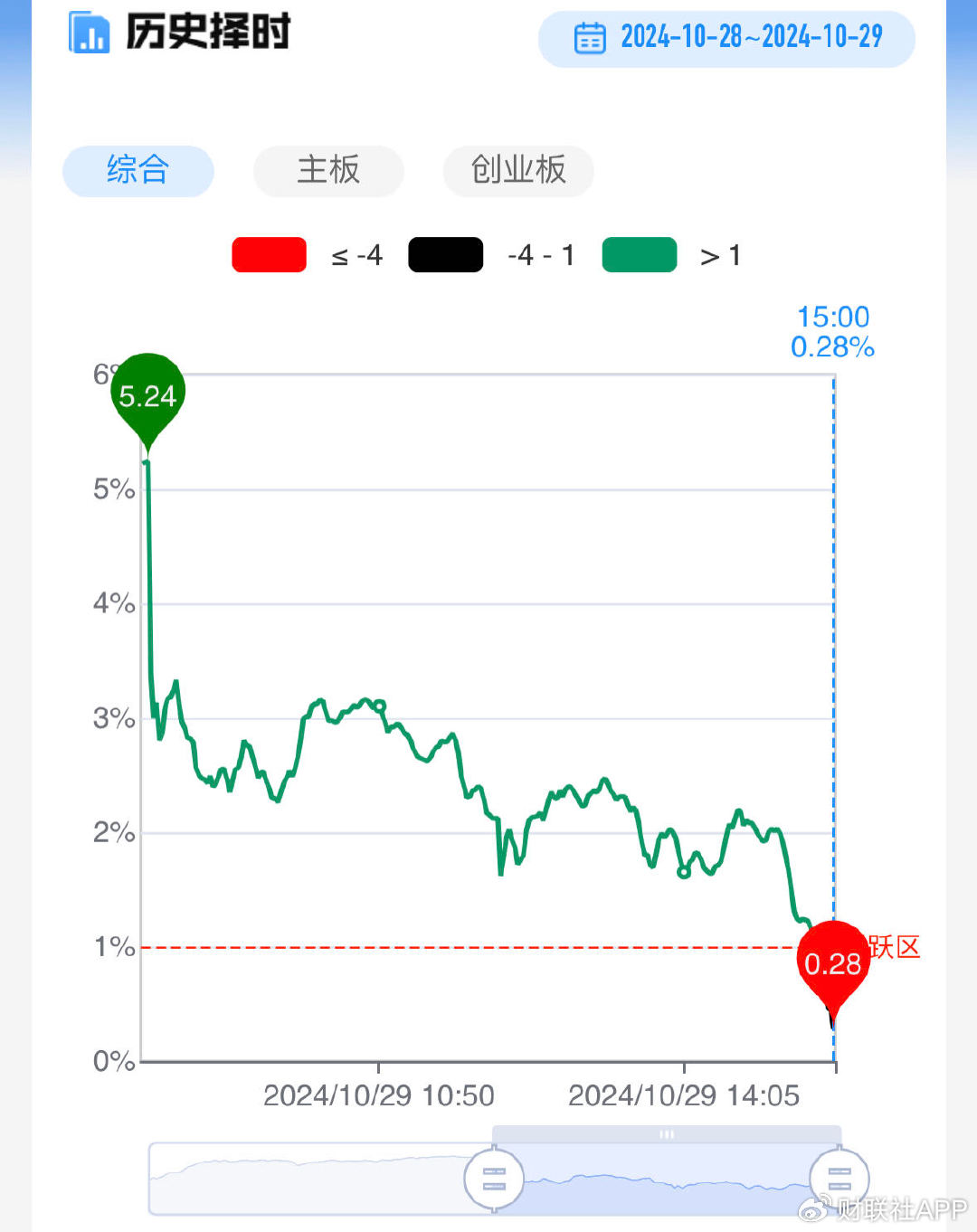Image resolution: width=977 pixels, height=1232 pixels.
Task: Tap the right circular handle of the range slider
Action: [839, 1179]
